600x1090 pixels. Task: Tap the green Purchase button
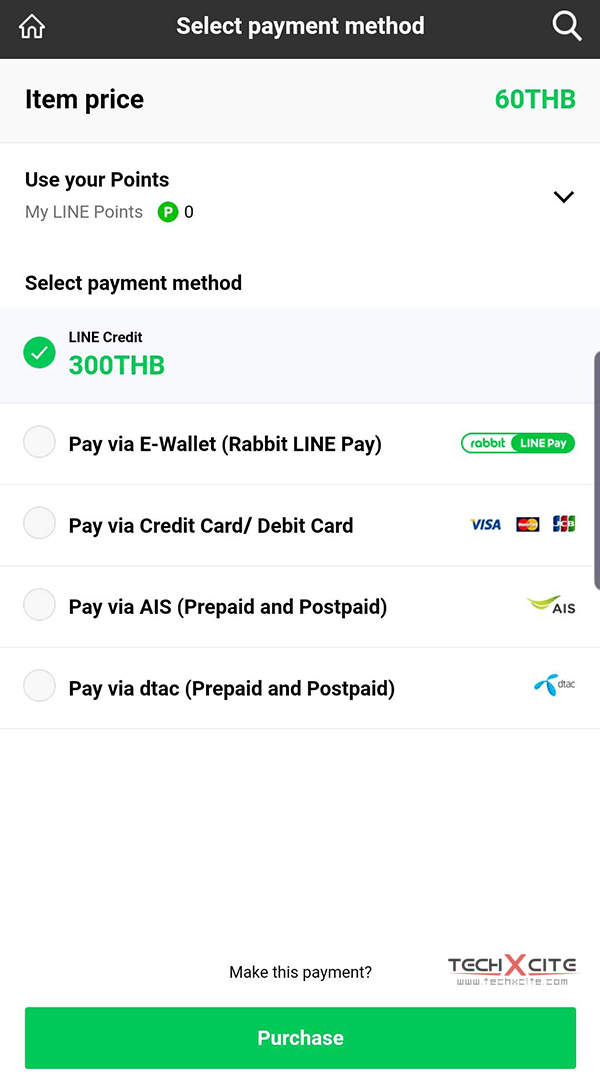point(300,1037)
